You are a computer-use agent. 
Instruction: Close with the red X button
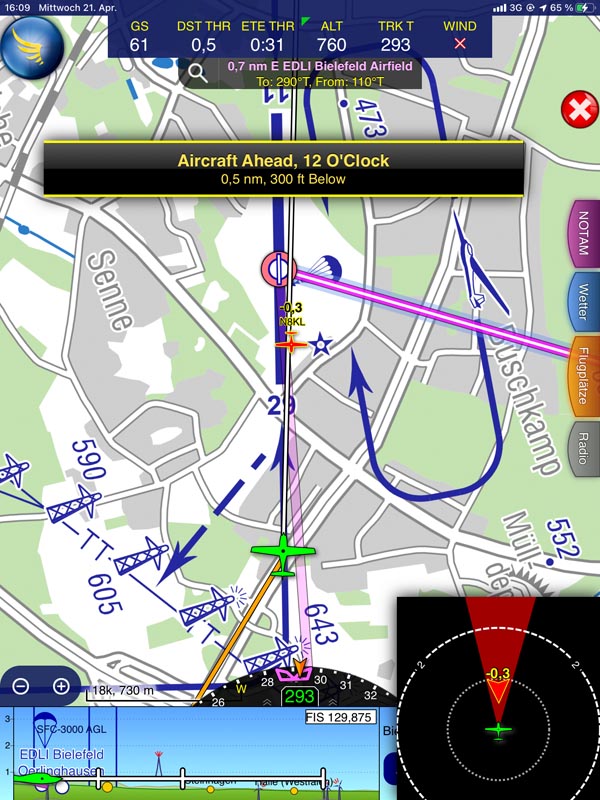coord(578,110)
